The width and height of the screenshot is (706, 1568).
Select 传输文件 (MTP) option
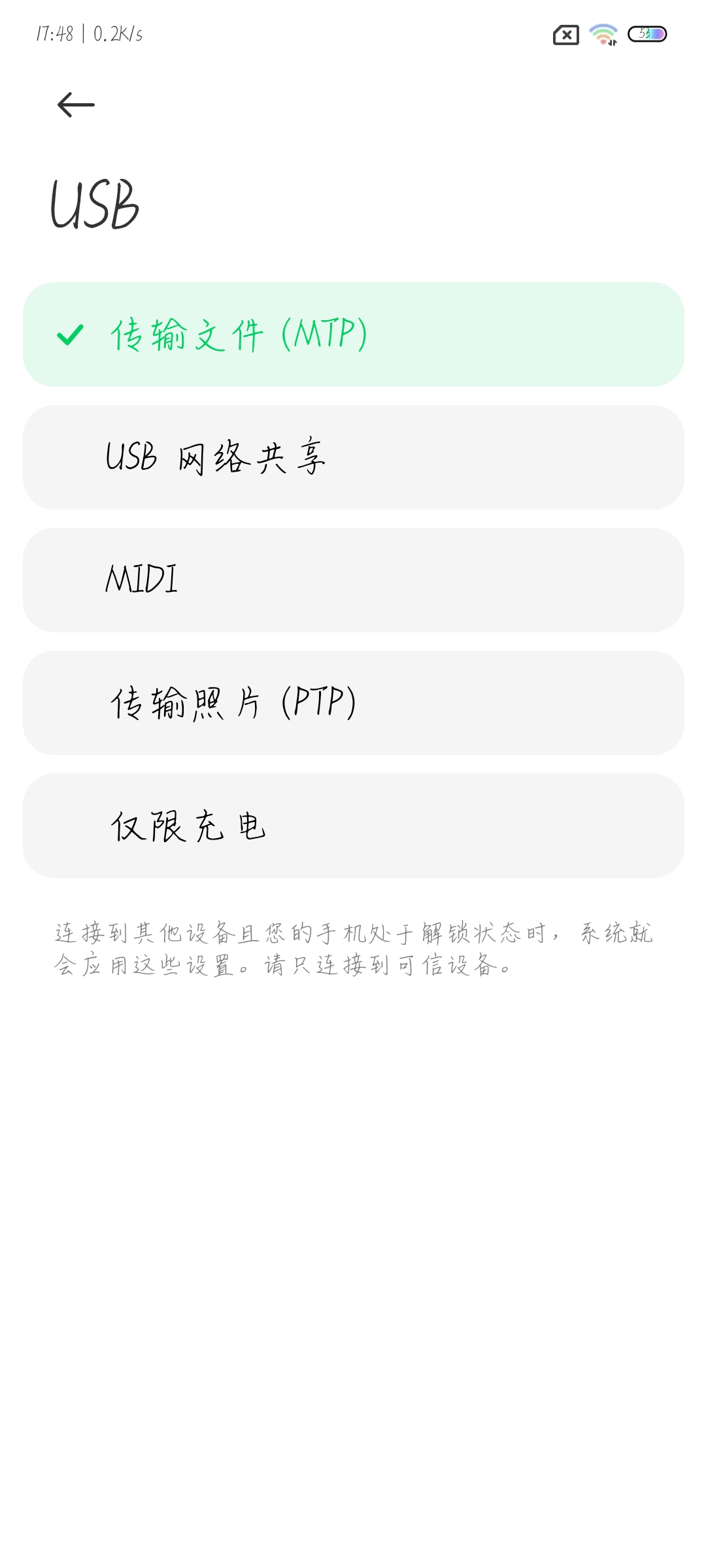click(354, 335)
